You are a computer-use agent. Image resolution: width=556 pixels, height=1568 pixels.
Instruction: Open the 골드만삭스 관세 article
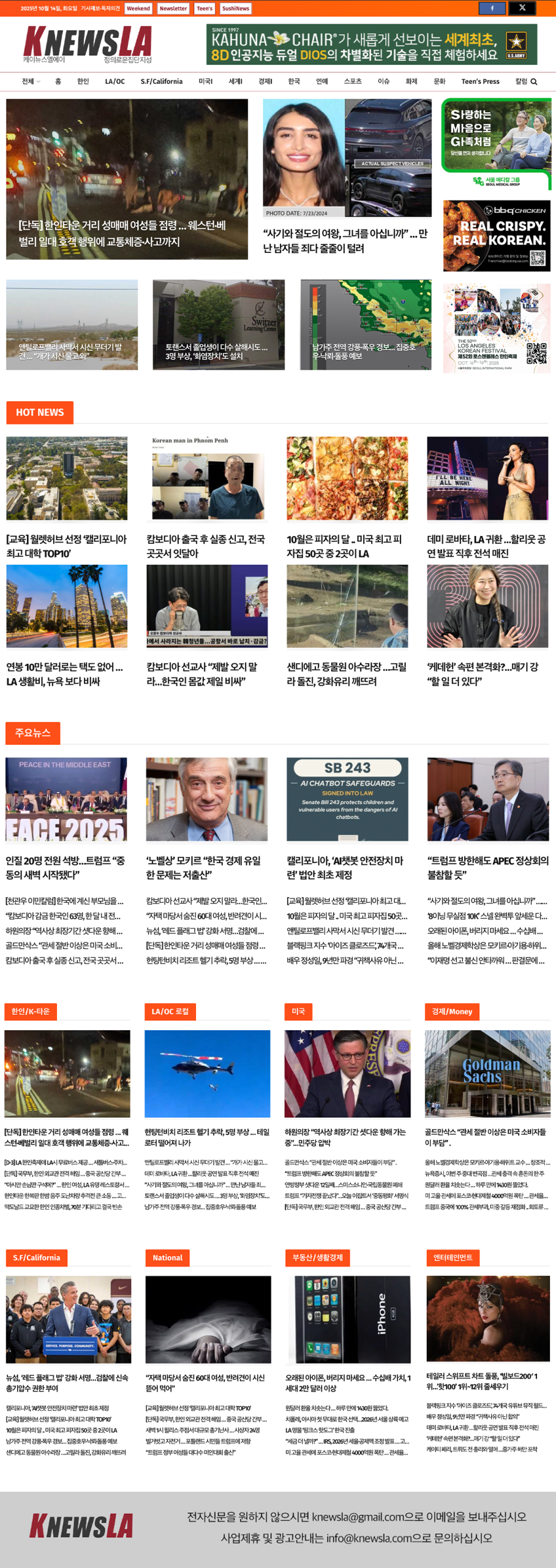coord(486,1137)
